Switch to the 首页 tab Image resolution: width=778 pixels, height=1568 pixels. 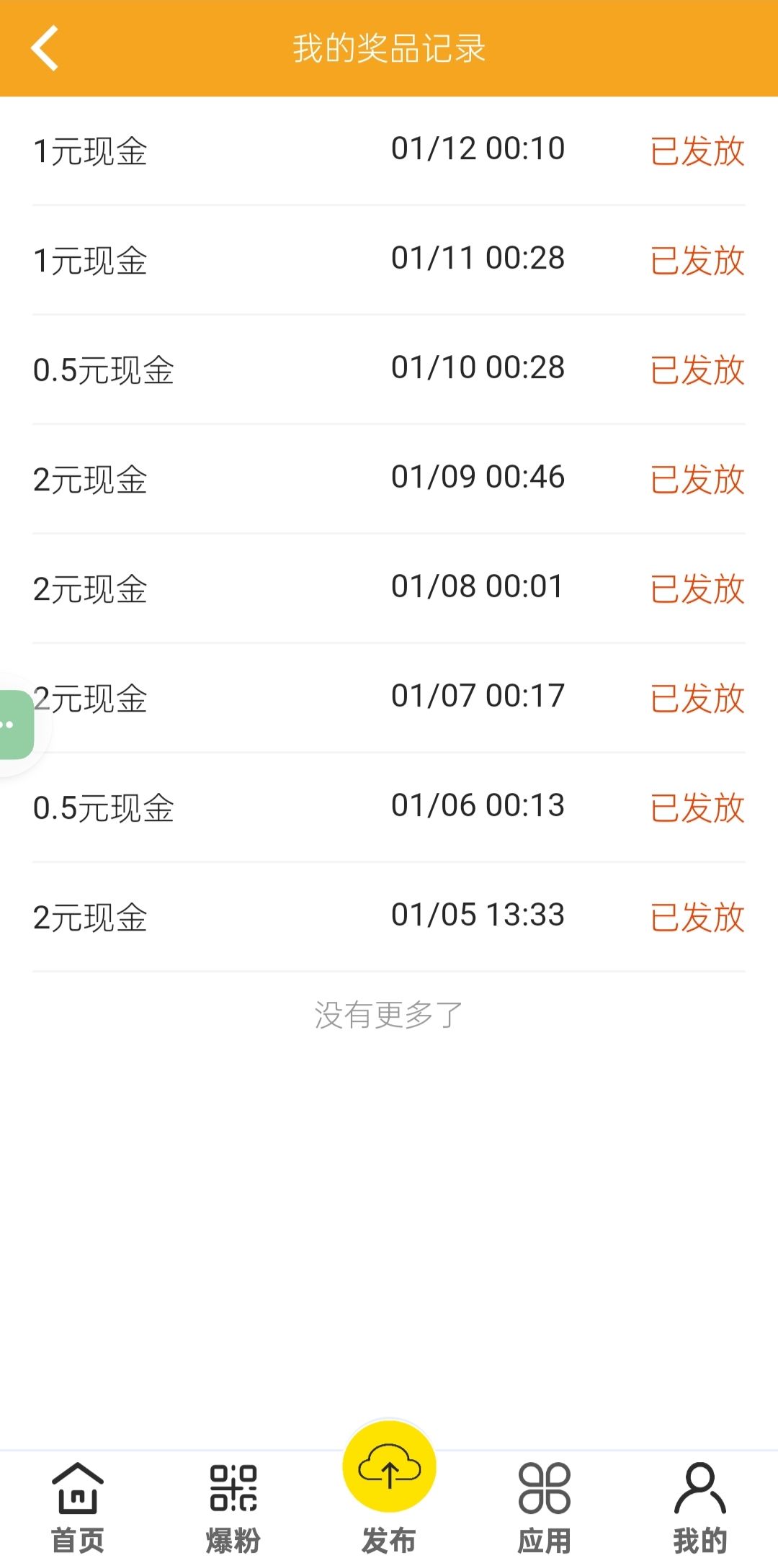pos(78,1508)
